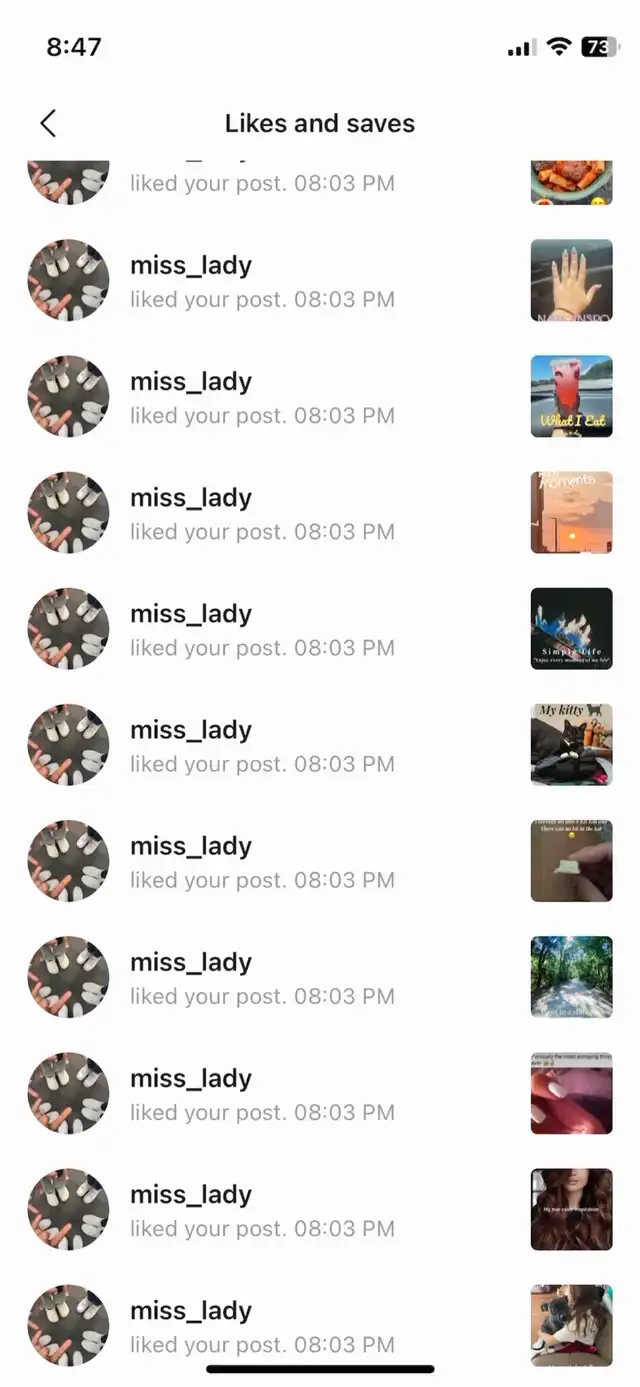
Task: Open the "What I Eat" post thumbnail
Action: pyautogui.click(x=571, y=397)
